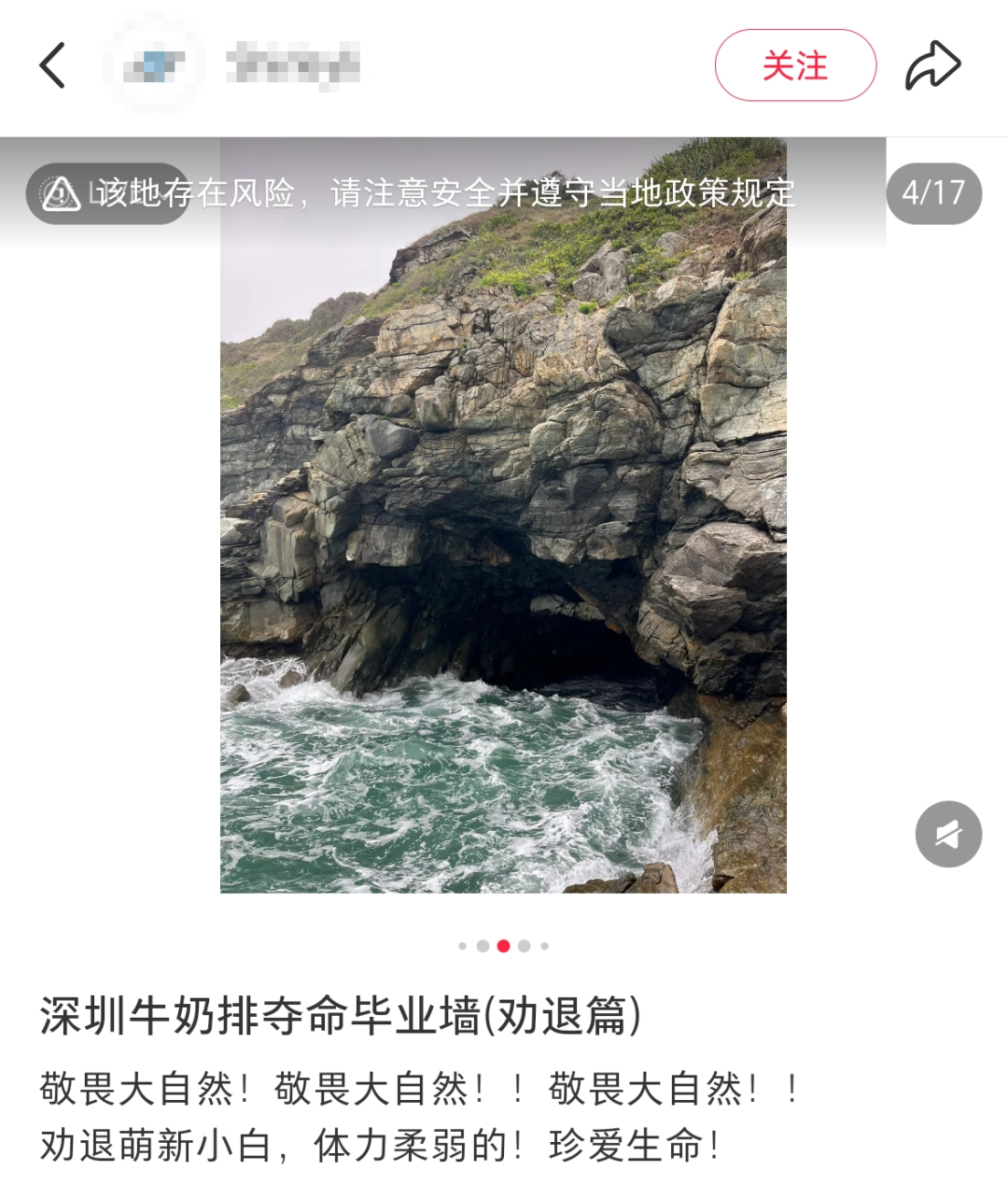Unmute the post's background audio

[948, 834]
